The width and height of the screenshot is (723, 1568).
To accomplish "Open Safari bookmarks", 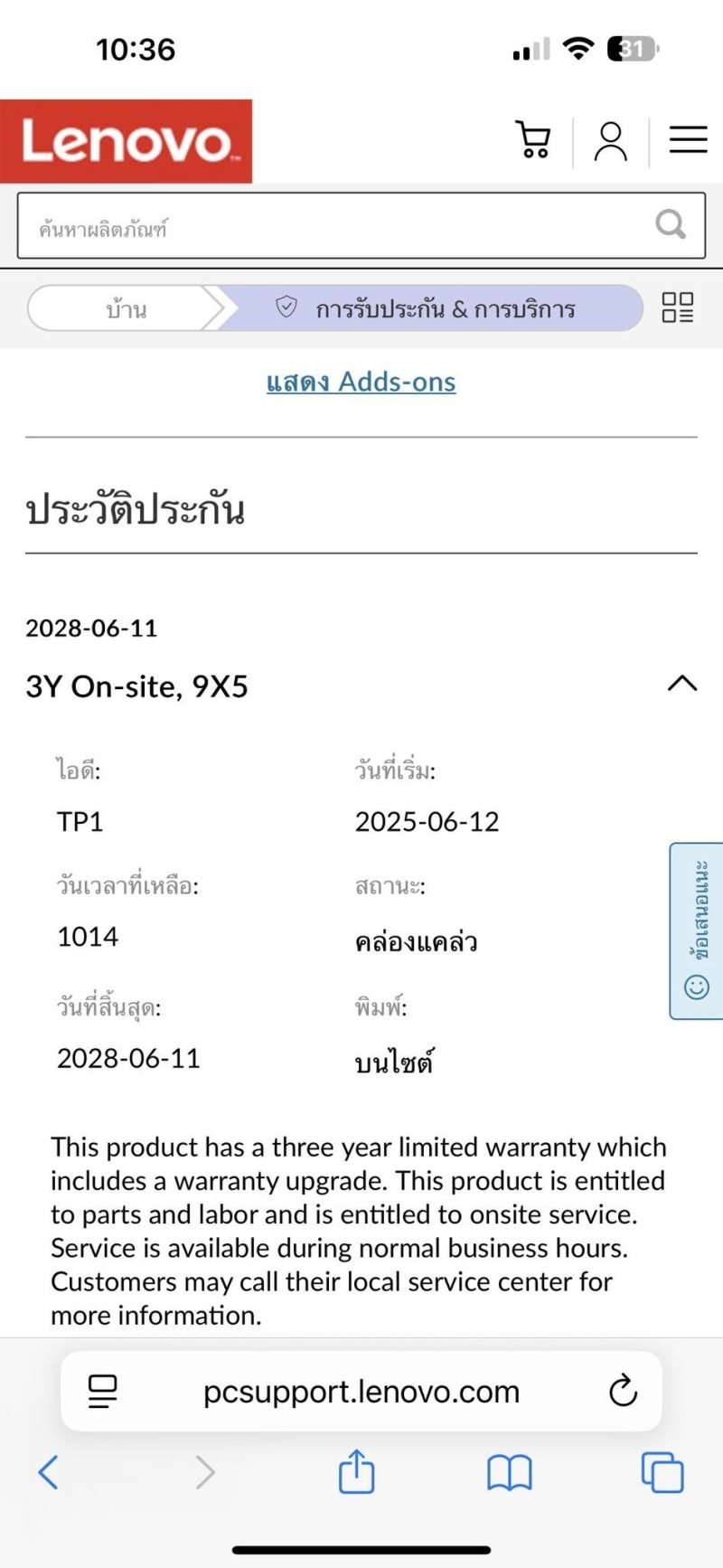I will point(510,1473).
